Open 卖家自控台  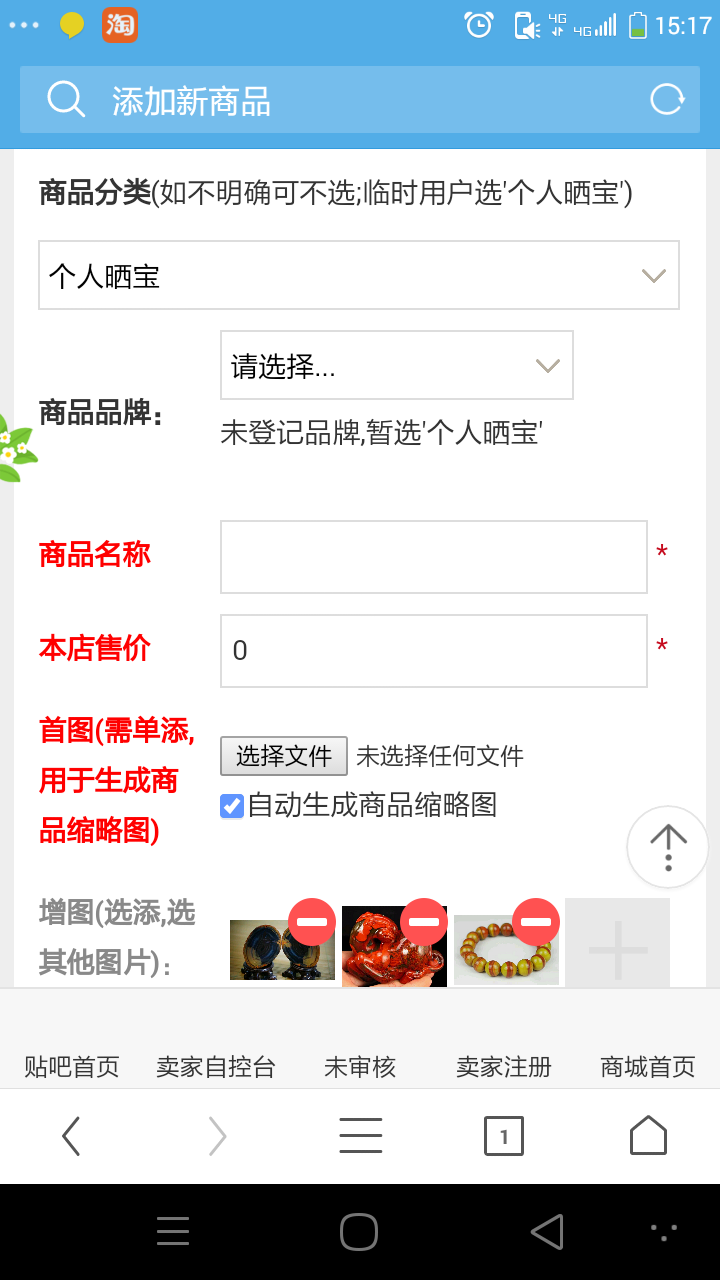(215, 1067)
